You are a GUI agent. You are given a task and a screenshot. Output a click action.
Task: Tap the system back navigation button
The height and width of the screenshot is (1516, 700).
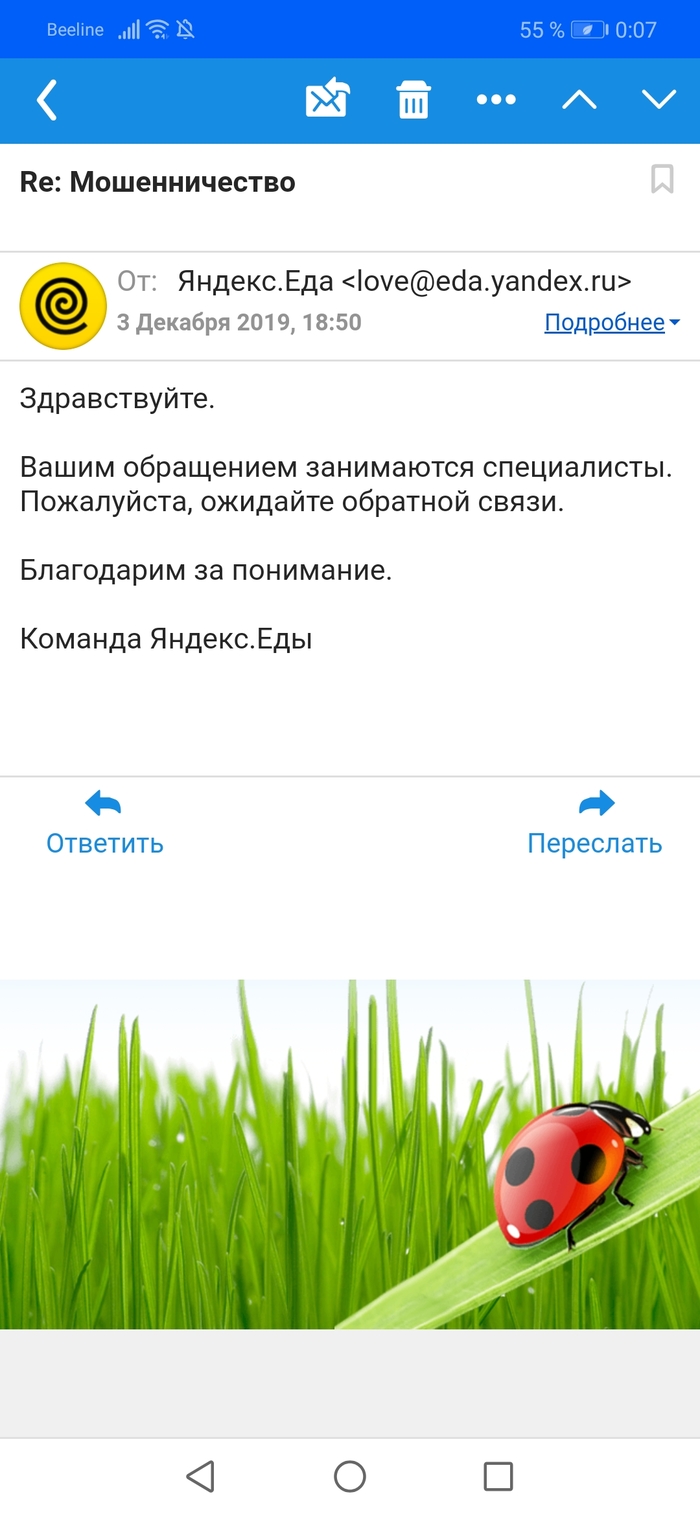click(x=201, y=1476)
